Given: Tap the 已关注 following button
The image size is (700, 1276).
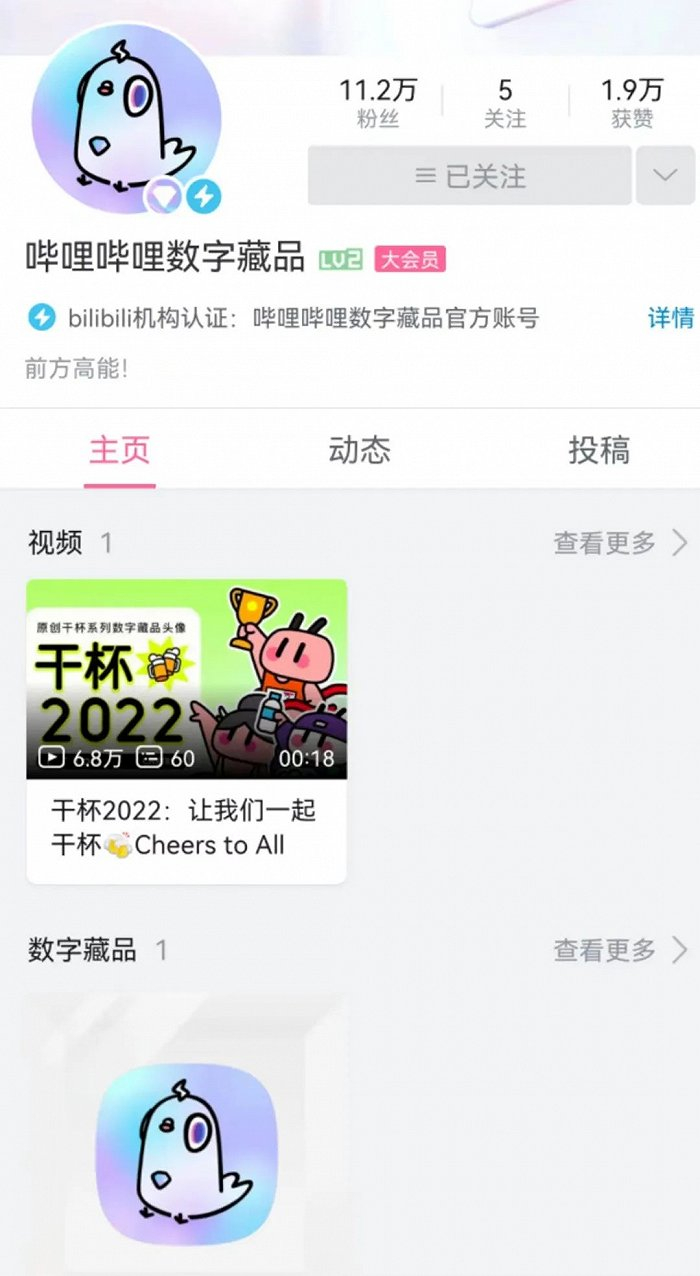Looking at the screenshot, I should [469, 176].
